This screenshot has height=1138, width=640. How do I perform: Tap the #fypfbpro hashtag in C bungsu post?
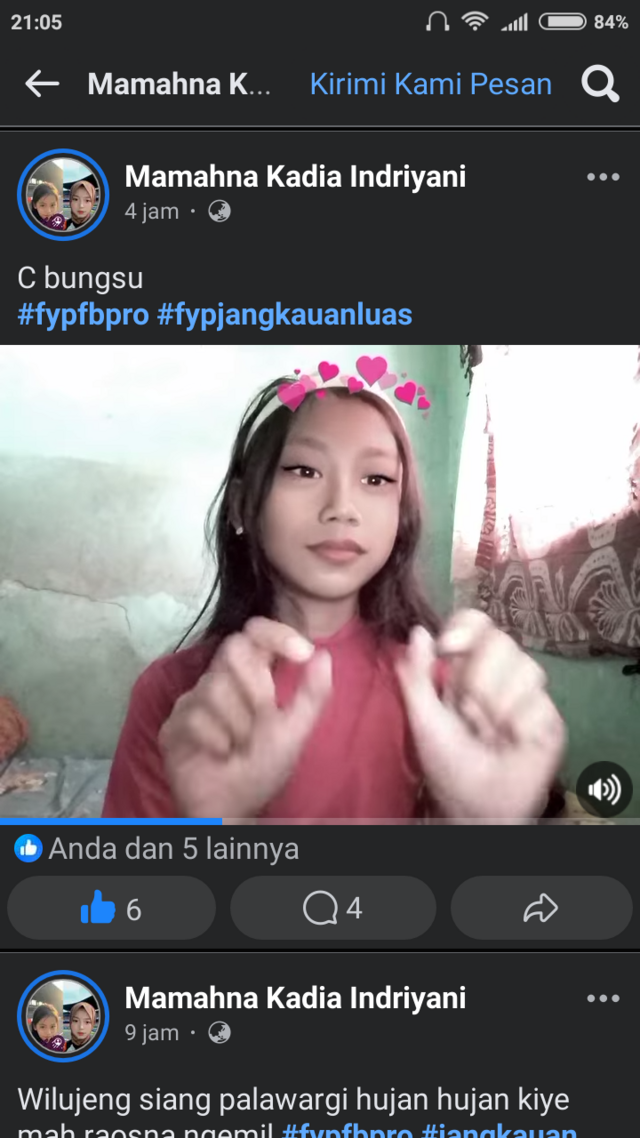coord(83,314)
